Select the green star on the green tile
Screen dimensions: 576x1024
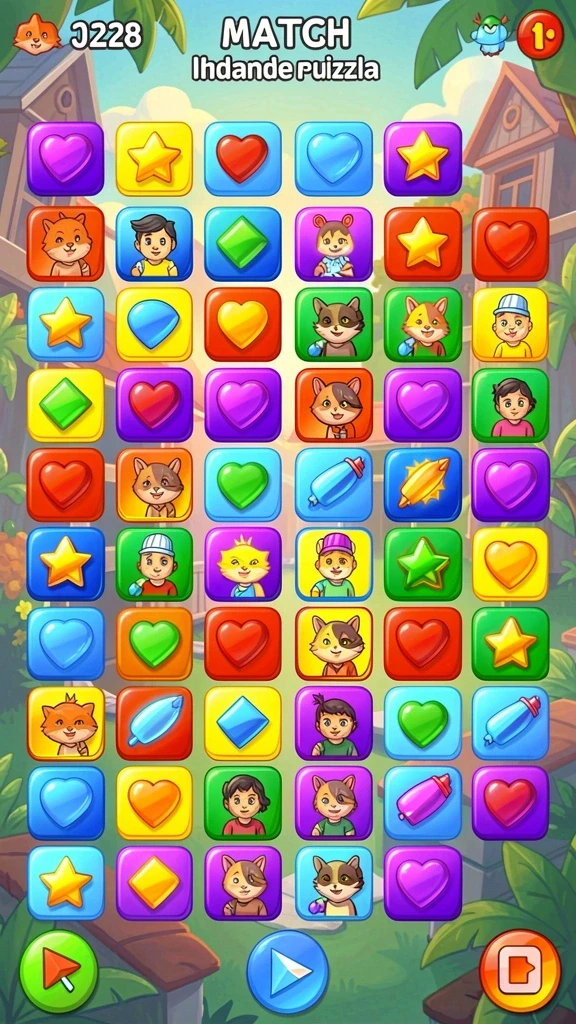[423, 564]
